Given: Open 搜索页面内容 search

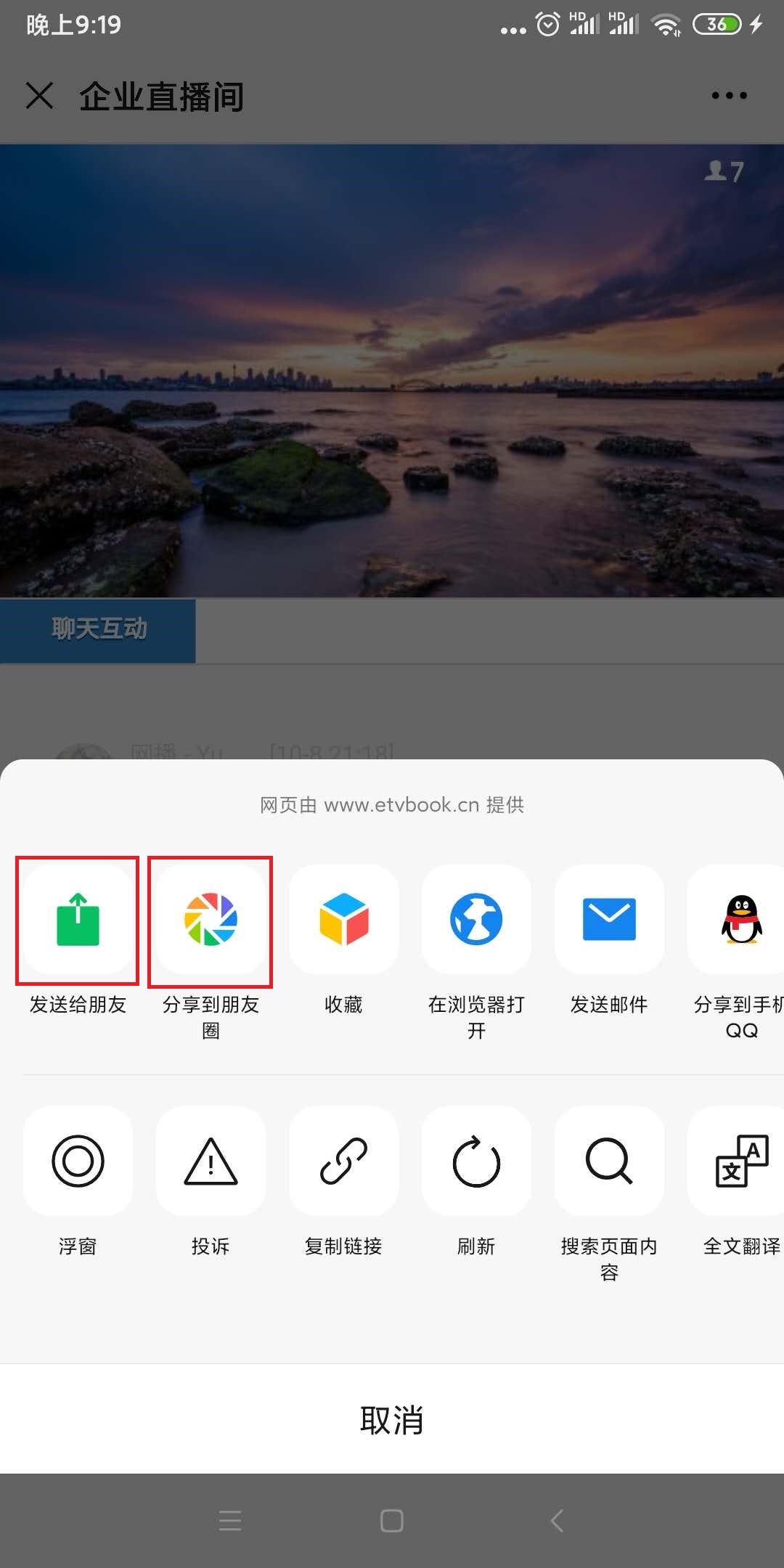Looking at the screenshot, I should point(609,1161).
